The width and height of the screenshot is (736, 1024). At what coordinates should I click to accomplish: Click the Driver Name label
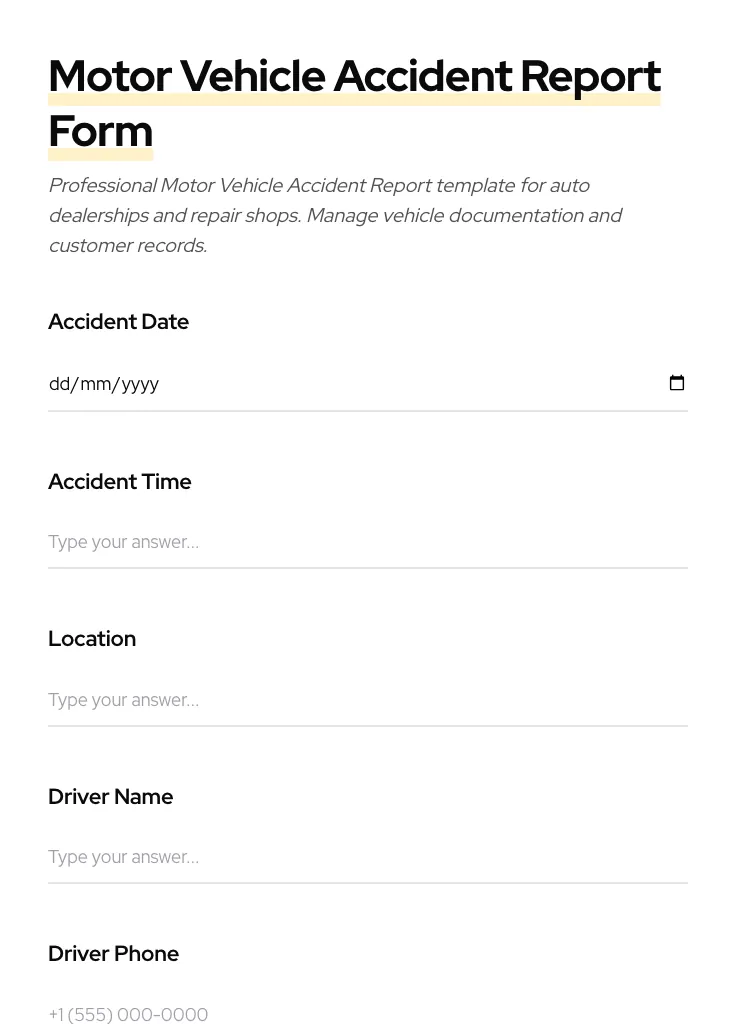110,796
